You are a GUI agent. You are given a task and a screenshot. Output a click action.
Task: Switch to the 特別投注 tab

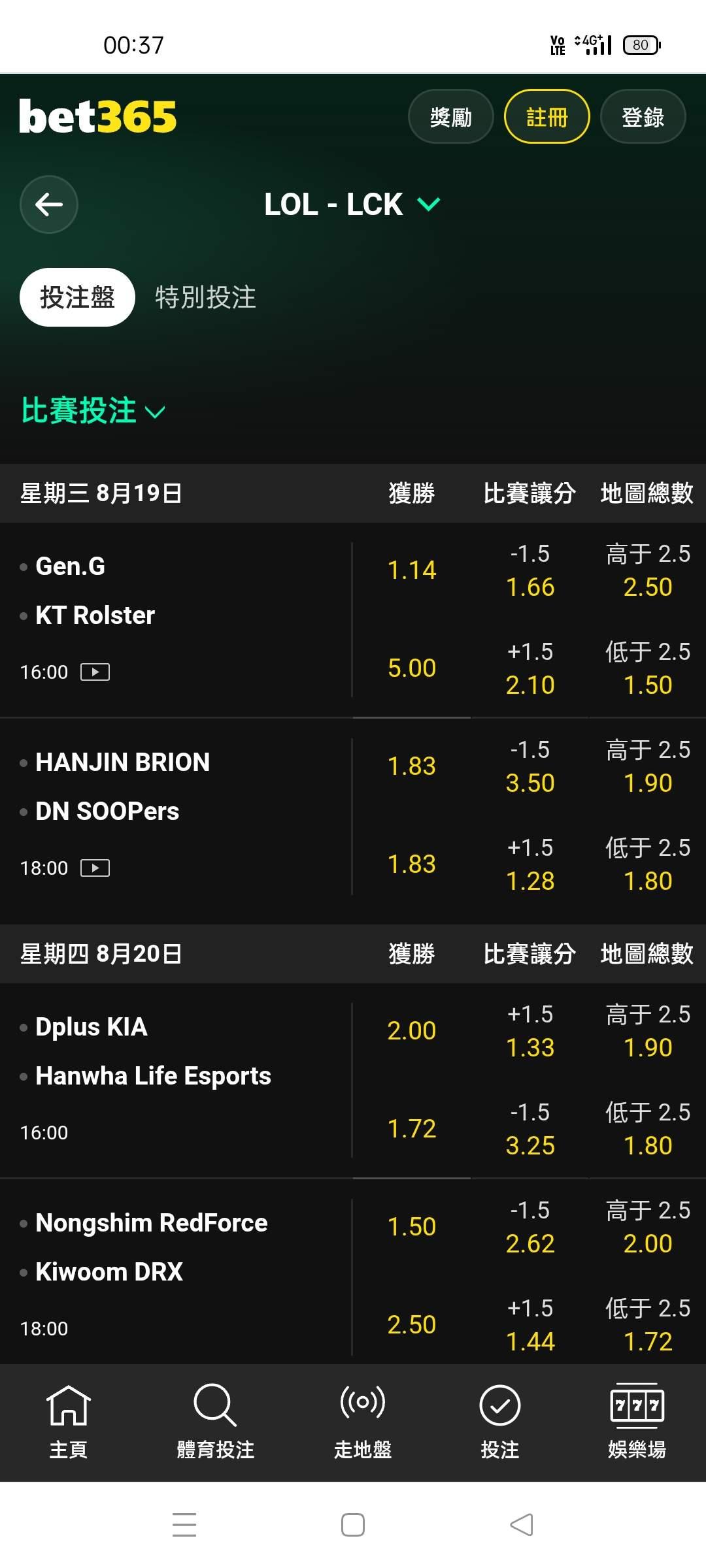point(205,297)
